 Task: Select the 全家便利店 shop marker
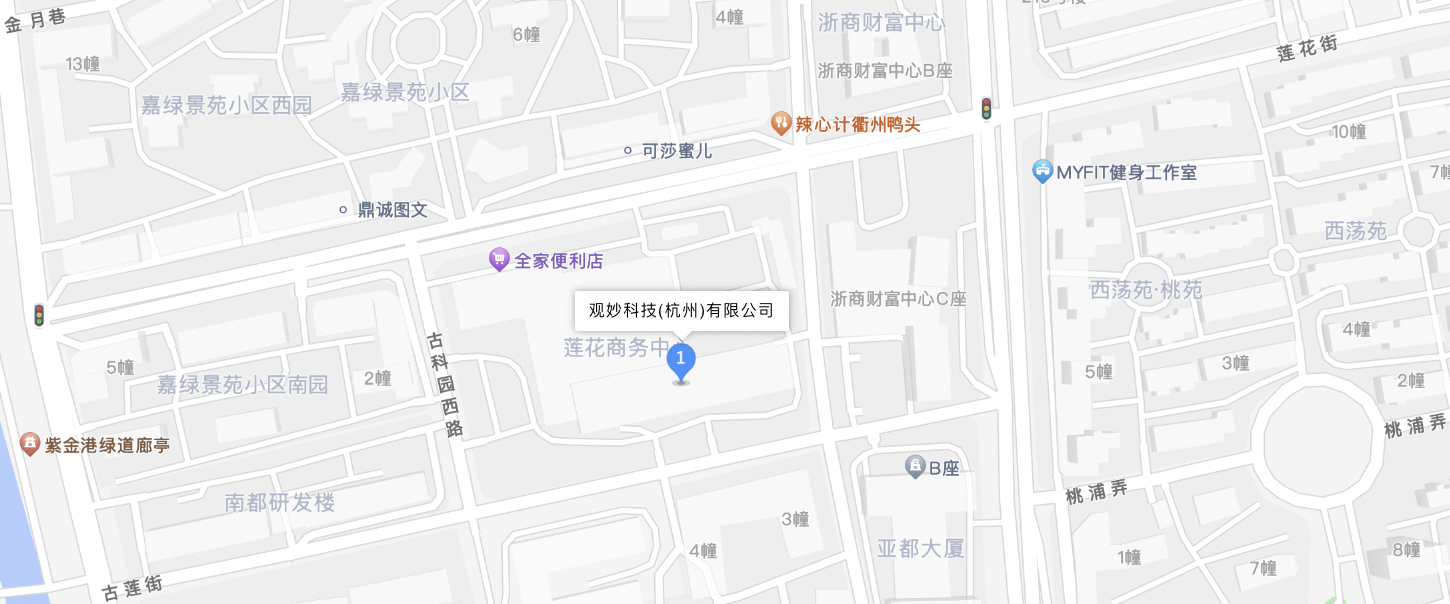tap(499, 260)
